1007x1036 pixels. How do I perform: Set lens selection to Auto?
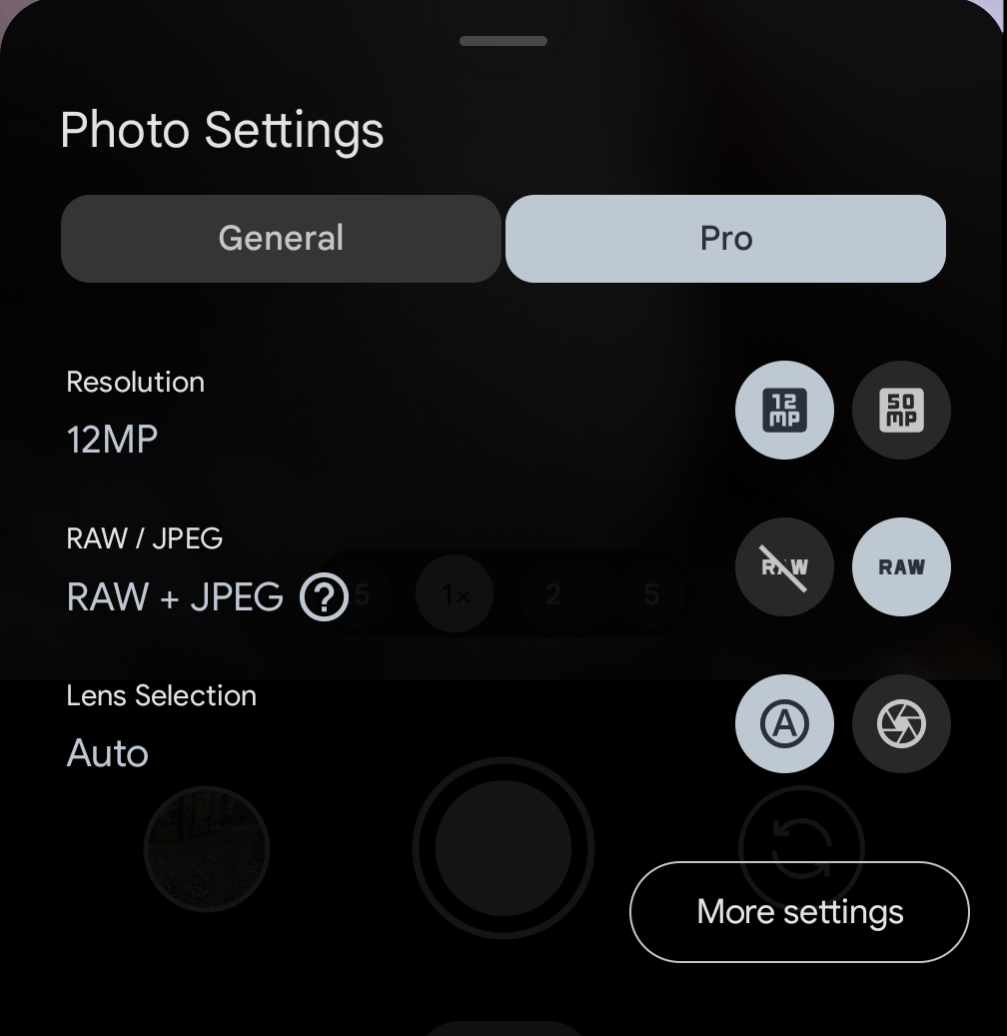pyautogui.click(x=784, y=724)
